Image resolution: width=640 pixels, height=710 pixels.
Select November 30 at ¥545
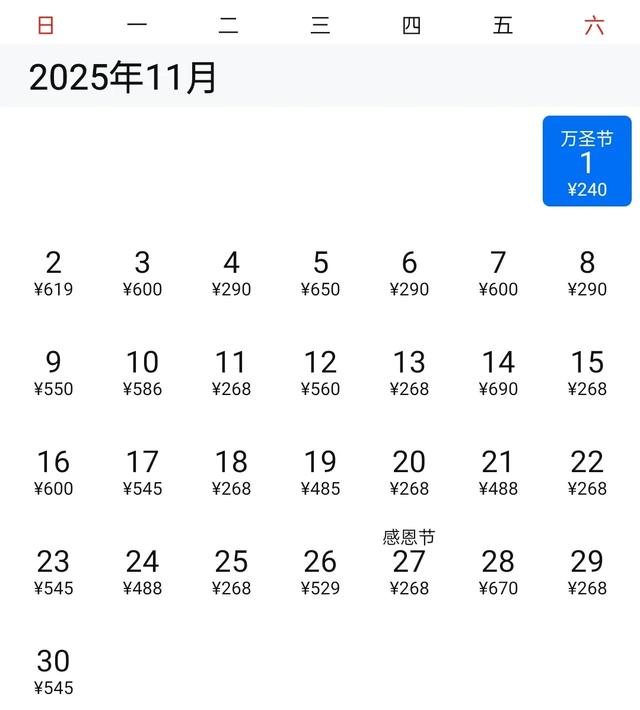53,670
